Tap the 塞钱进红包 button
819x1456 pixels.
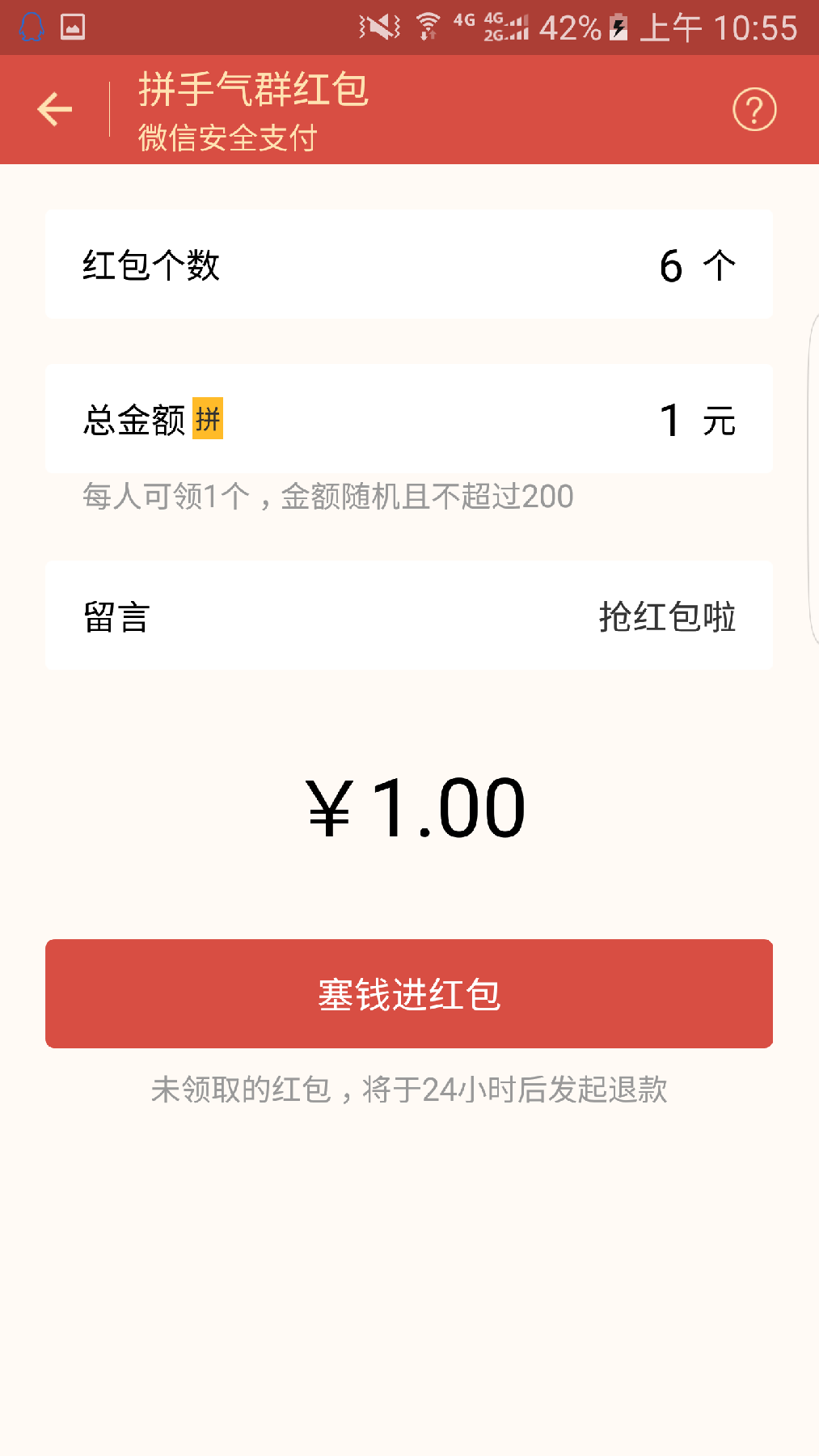[x=409, y=993]
